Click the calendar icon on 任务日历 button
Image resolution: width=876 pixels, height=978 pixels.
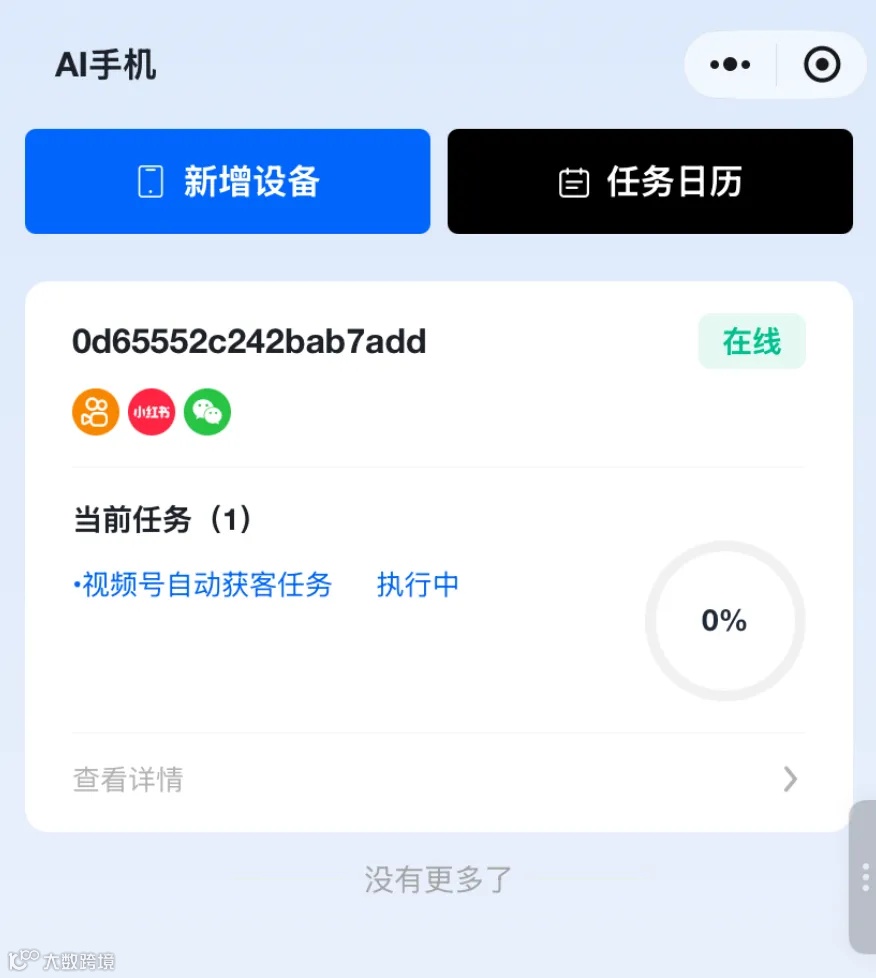(x=573, y=181)
